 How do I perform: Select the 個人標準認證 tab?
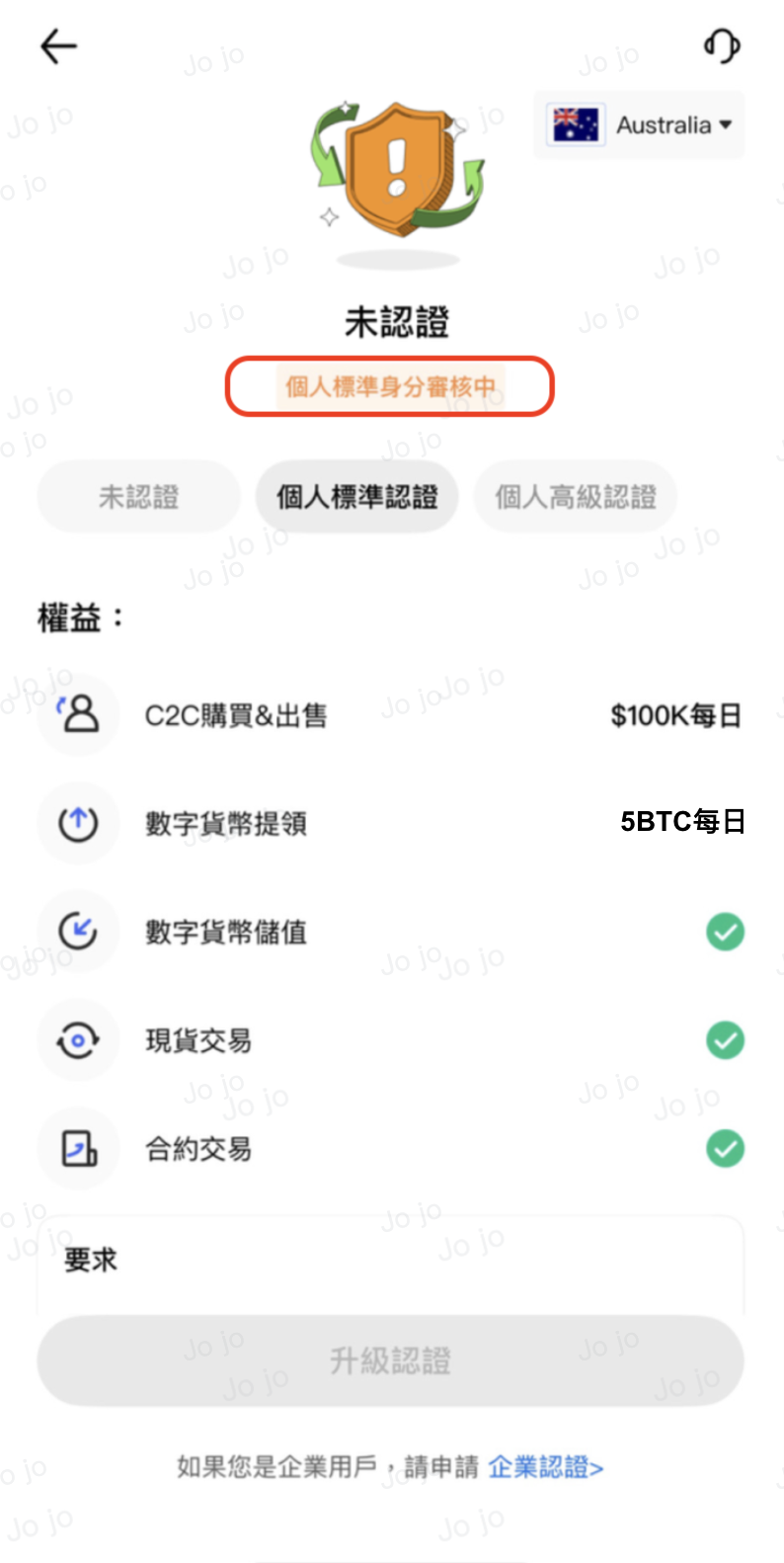[x=356, y=497]
